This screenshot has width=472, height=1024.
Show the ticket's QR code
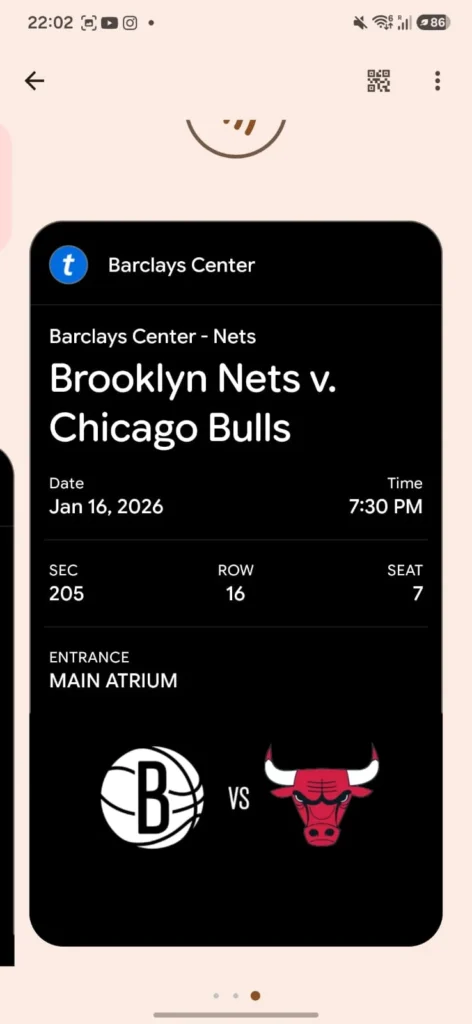[x=379, y=80]
